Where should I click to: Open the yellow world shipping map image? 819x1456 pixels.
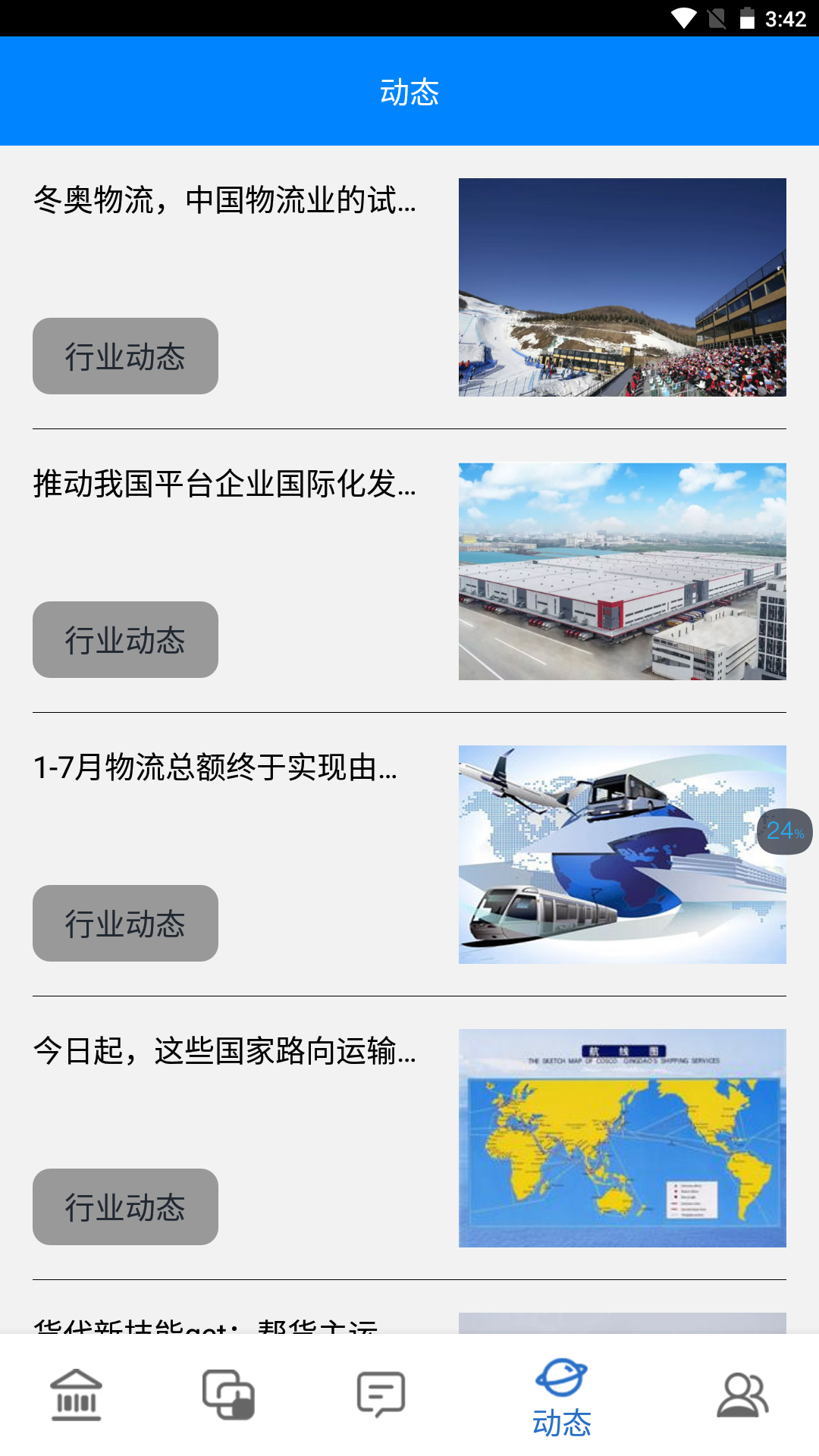(622, 1138)
